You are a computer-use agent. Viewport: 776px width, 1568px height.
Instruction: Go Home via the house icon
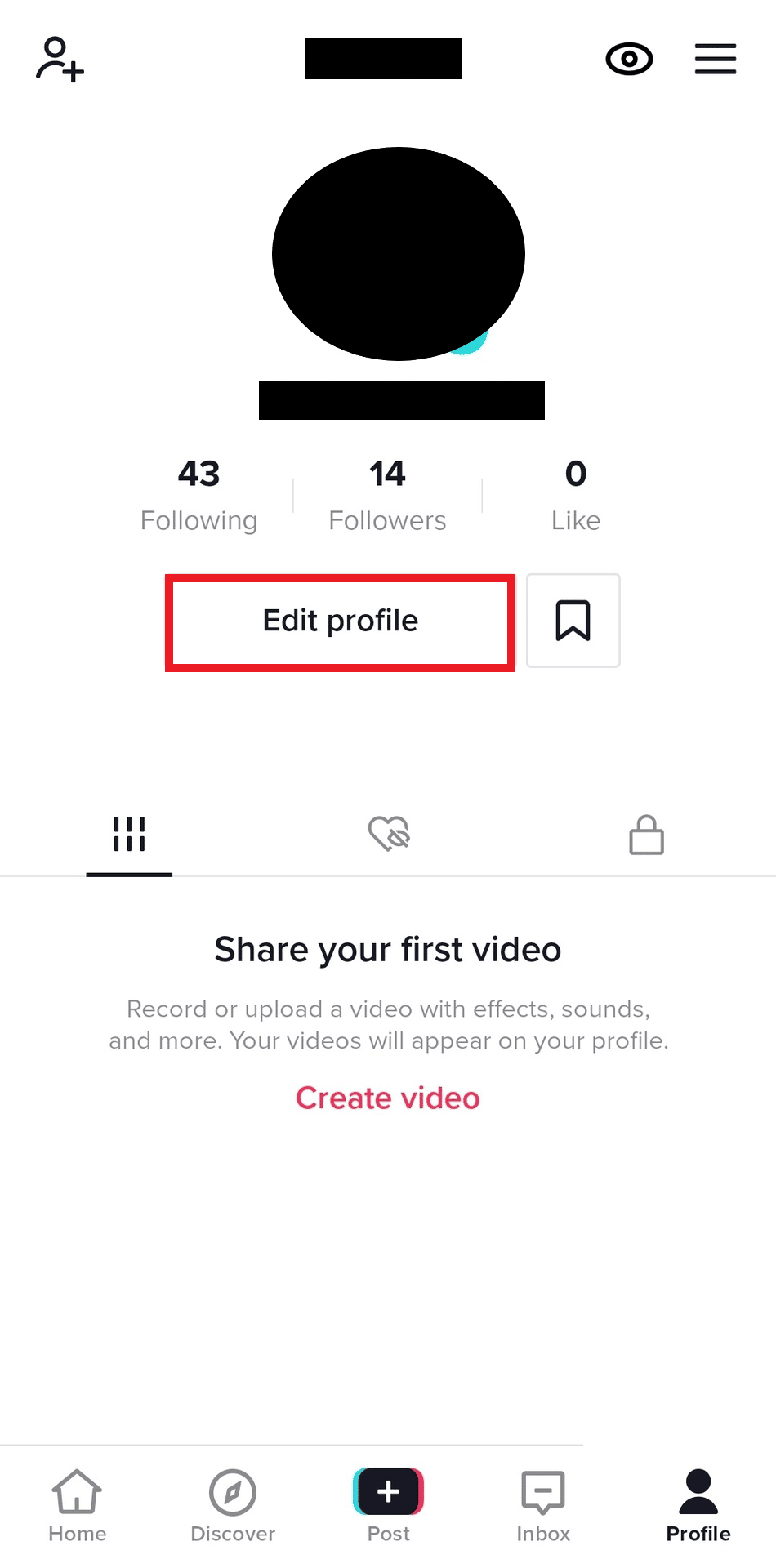pyautogui.click(x=77, y=1491)
